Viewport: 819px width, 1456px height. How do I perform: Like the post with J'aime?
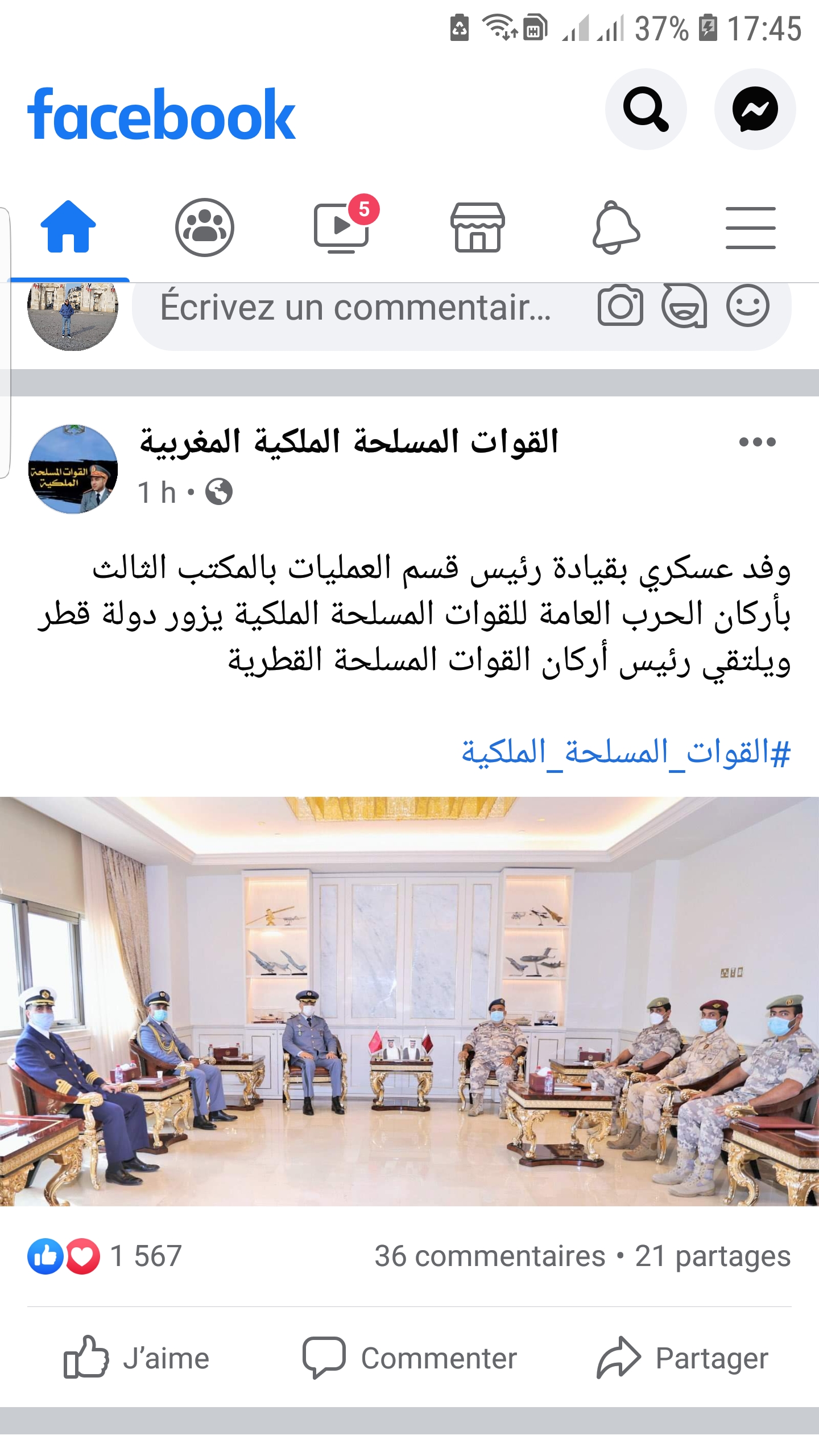tap(136, 1358)
